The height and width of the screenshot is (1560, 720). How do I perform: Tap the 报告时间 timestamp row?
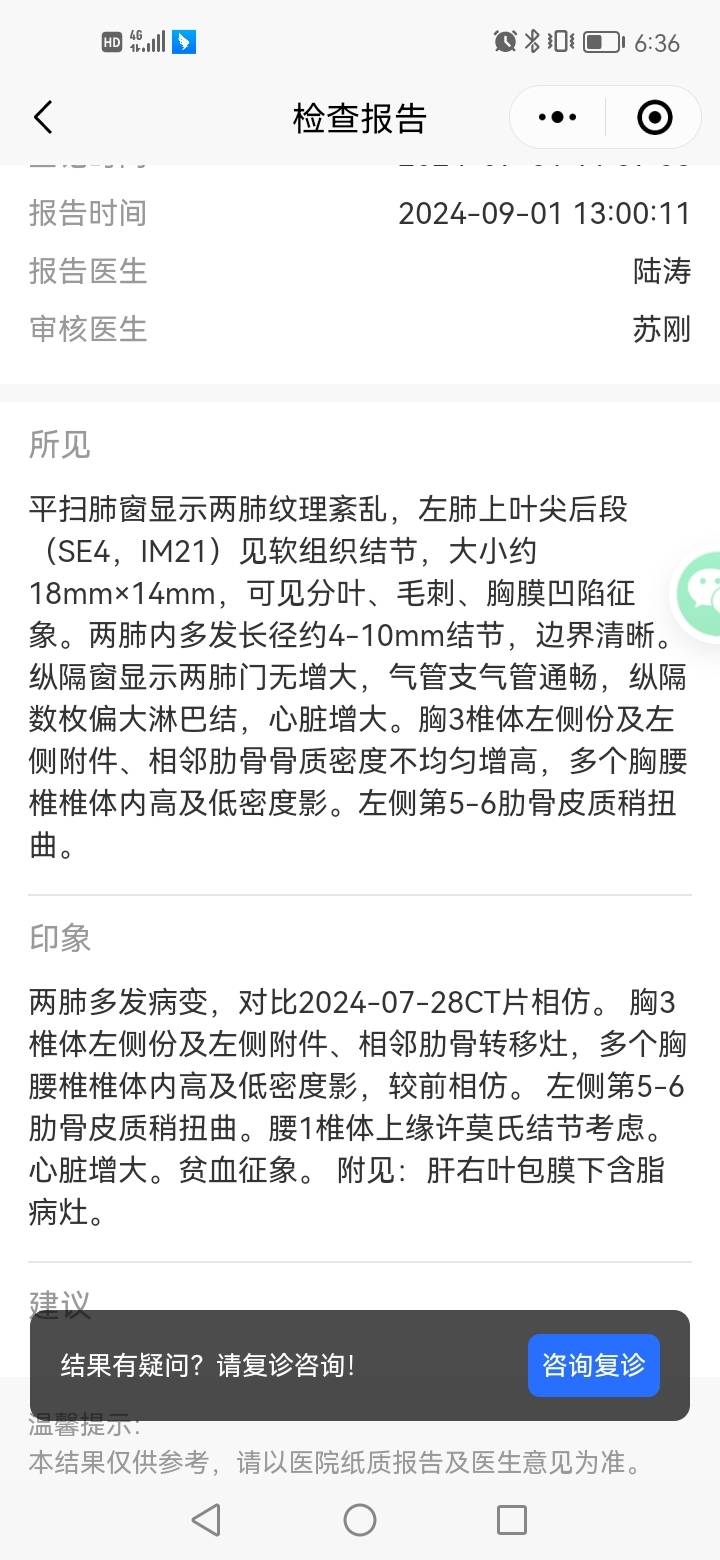point(360,212)
